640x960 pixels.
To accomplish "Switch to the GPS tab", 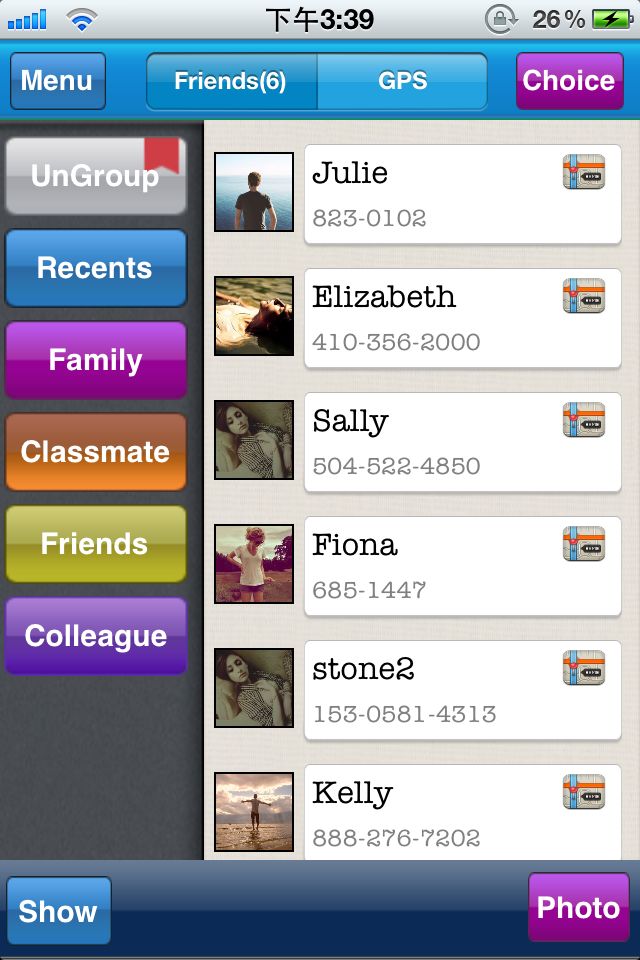I will 402,81.
